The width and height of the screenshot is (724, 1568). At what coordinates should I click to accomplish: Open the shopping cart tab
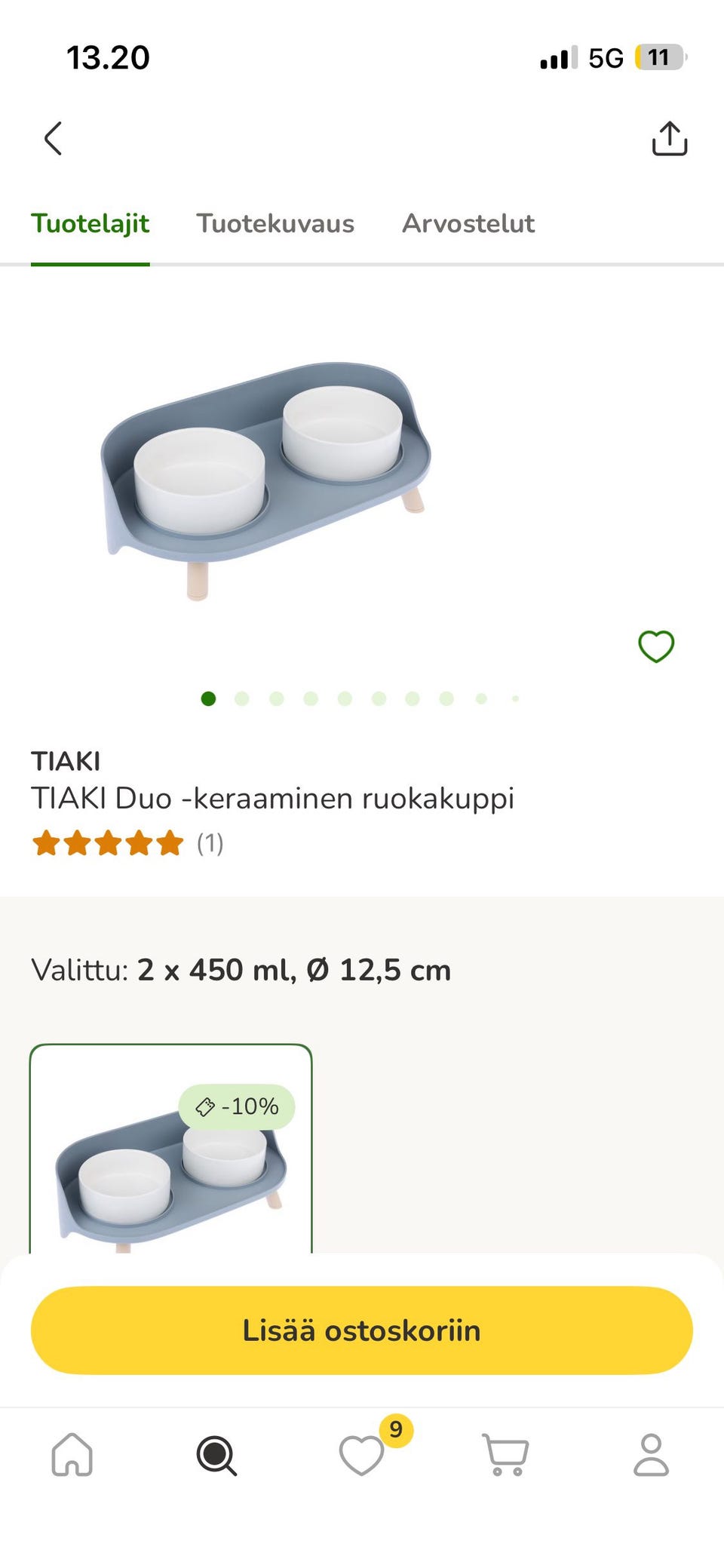coord(506,1454)
